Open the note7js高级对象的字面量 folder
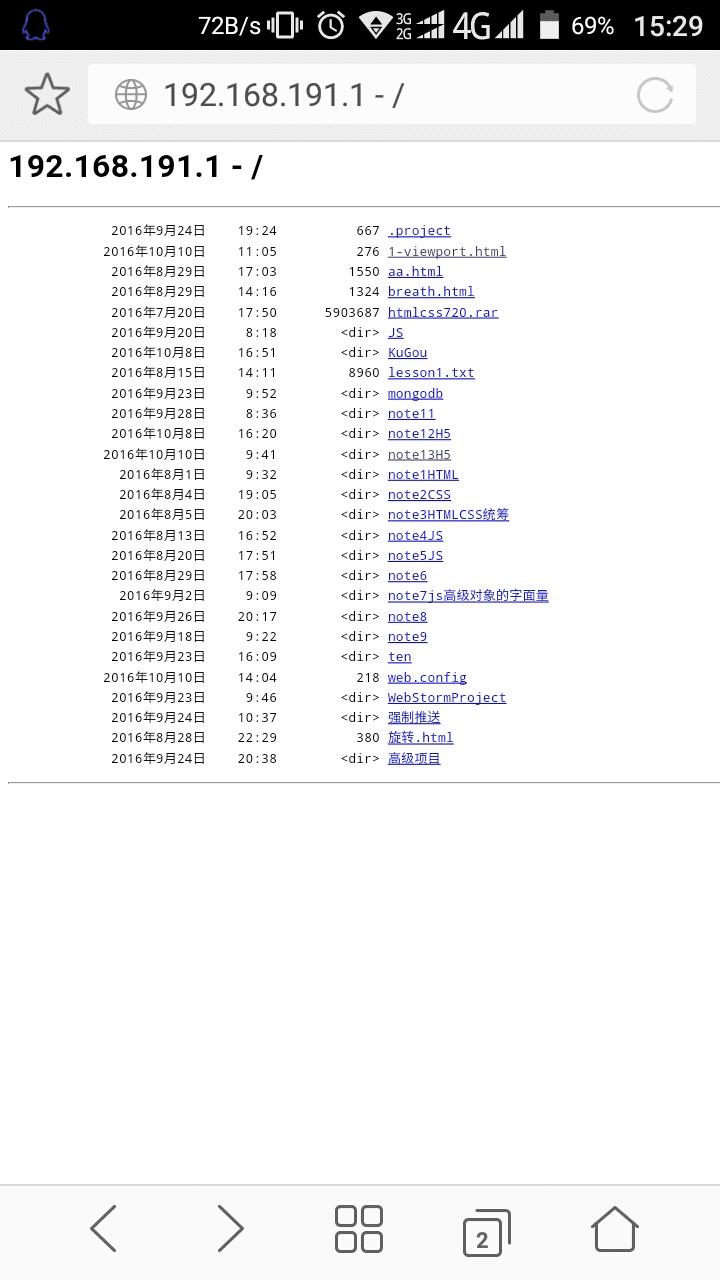Screen dimensions: 720x1280 [468, 596]
